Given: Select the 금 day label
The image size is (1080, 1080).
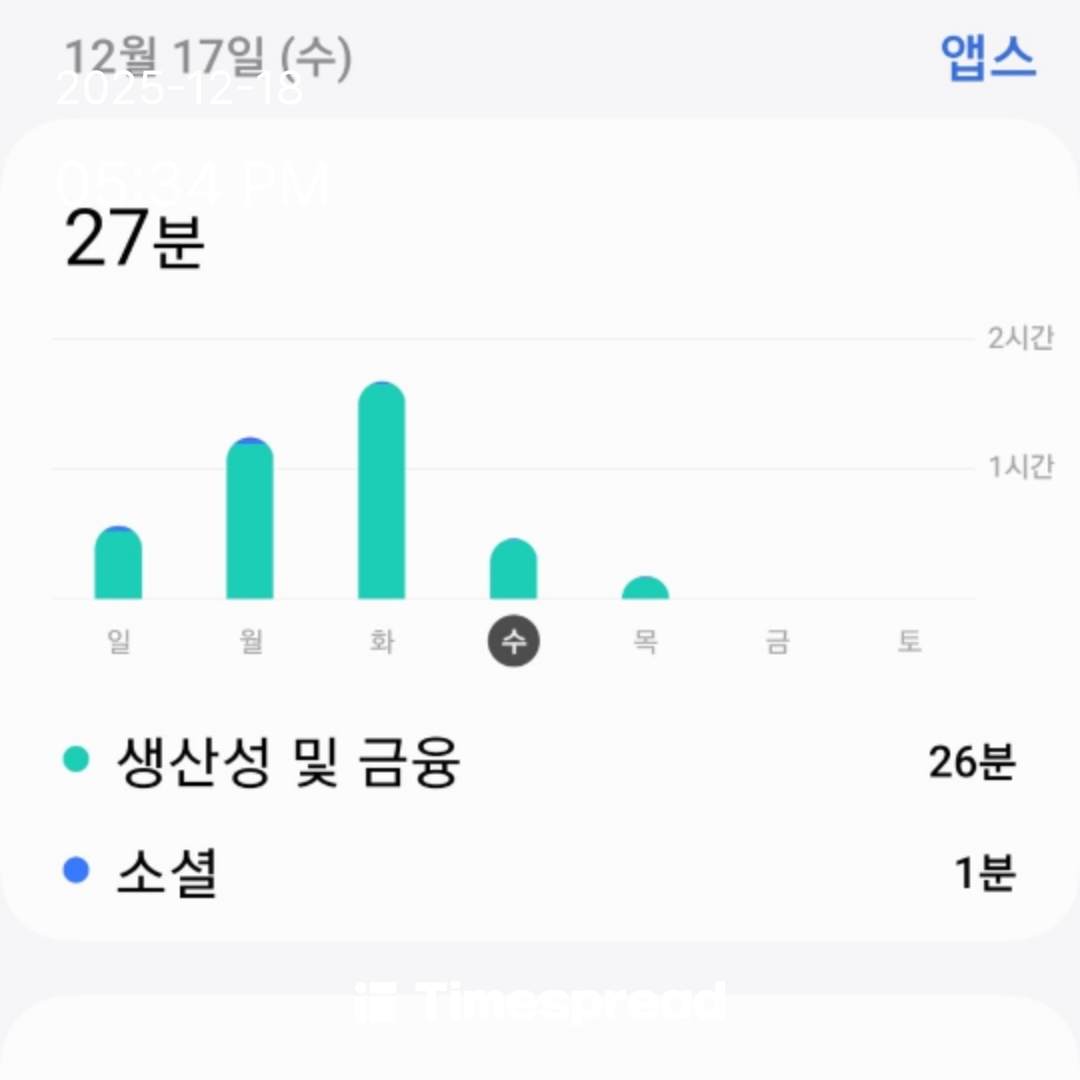Looking at the screenshot, I should [777, 641].
